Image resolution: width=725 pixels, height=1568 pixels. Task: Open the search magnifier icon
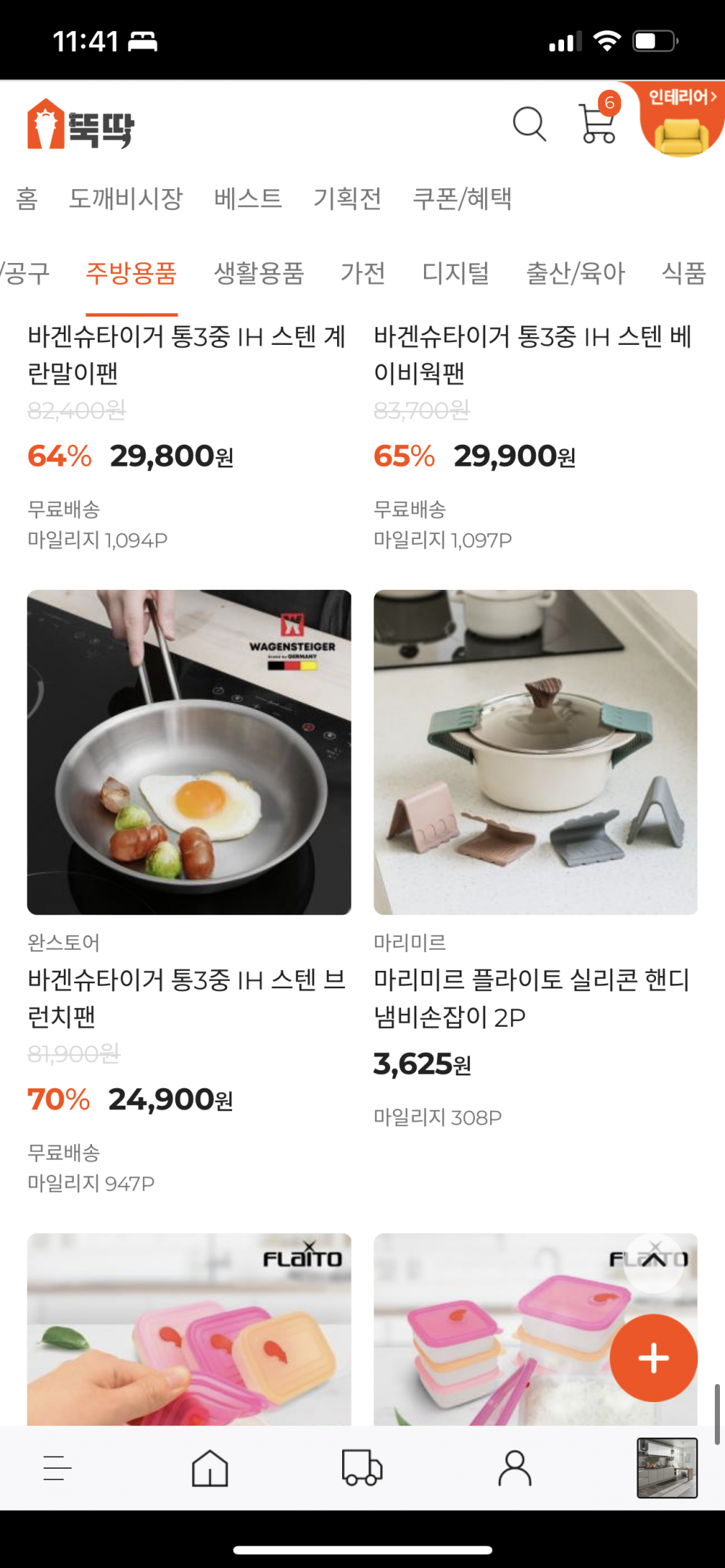point(529,125)
